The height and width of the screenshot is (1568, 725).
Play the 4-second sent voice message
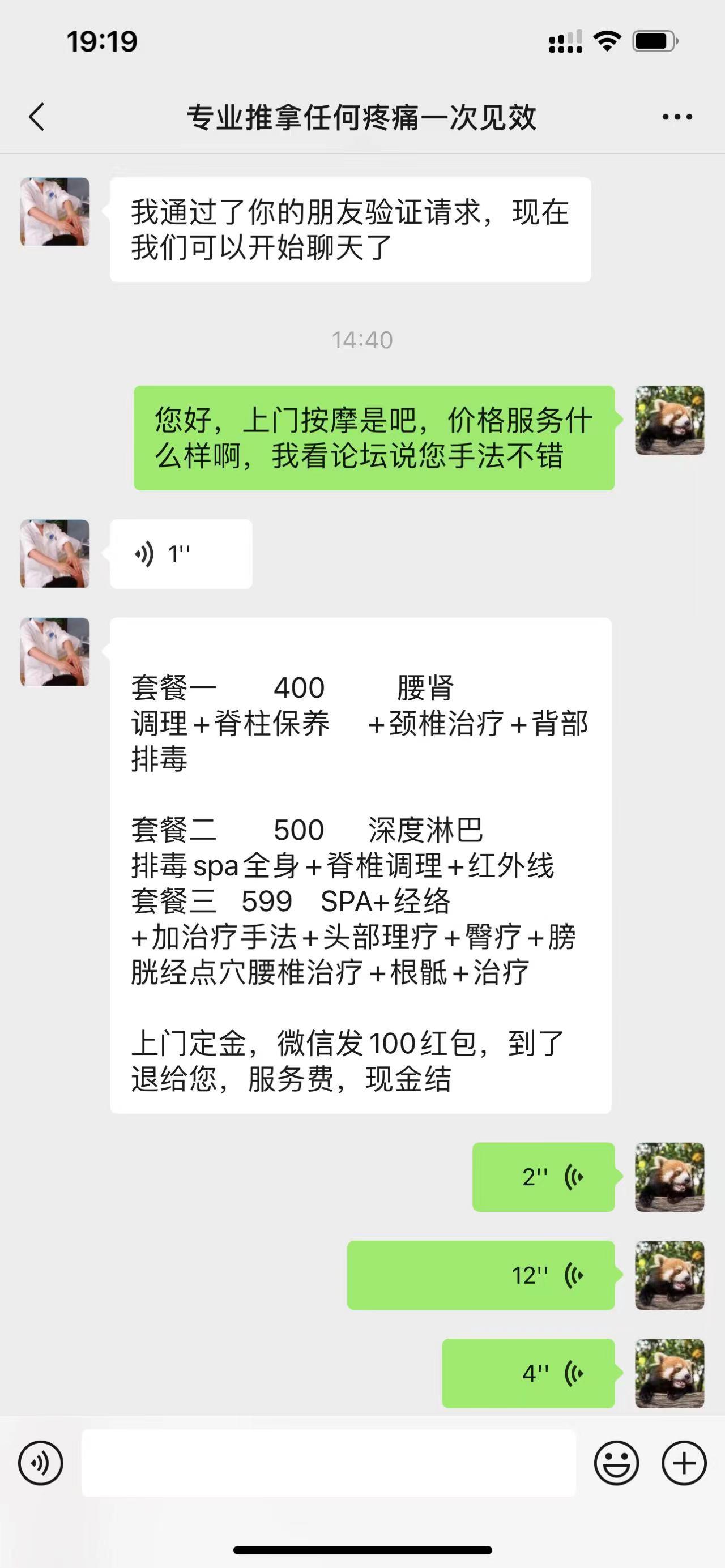[528, 1373]
